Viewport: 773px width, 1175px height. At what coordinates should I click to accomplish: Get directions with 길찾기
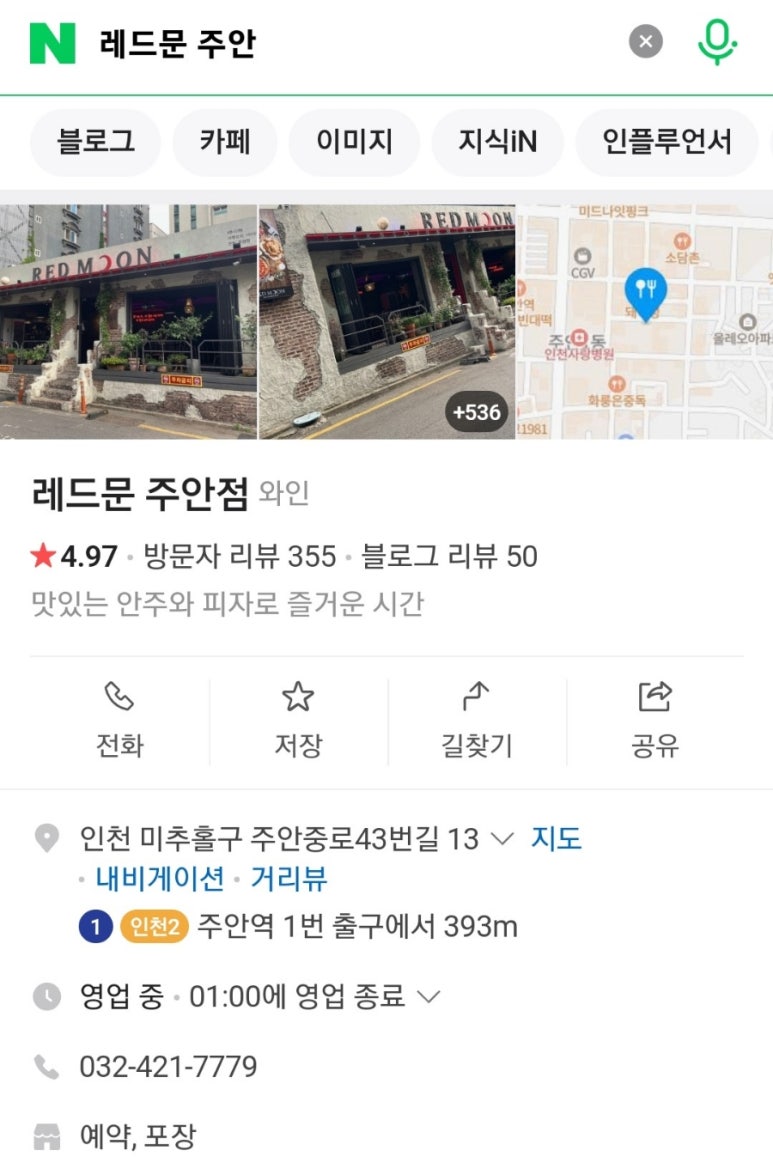[x=476, y=719]
